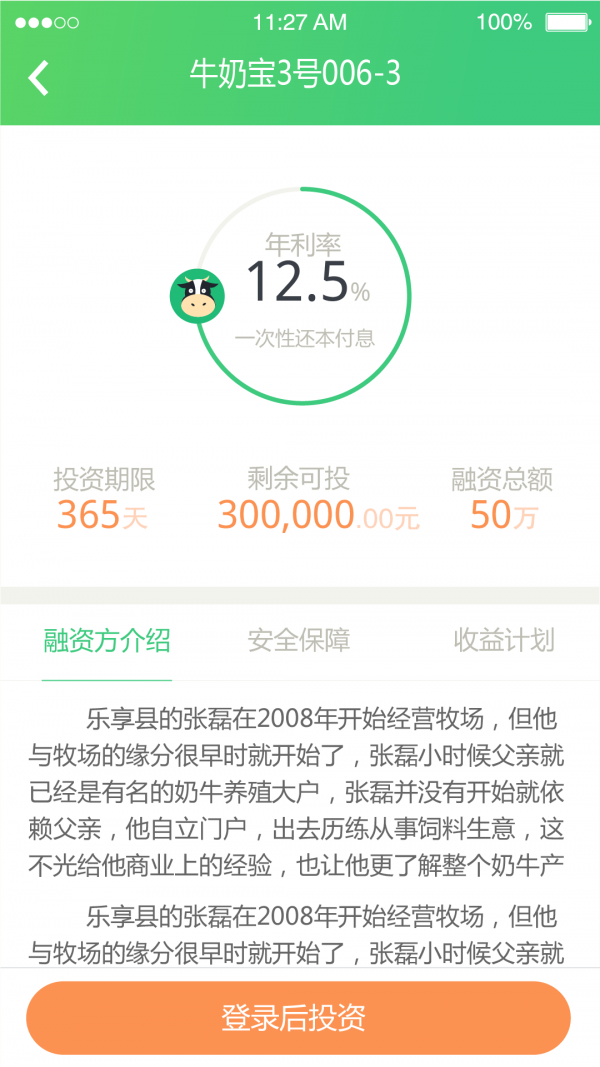
Task: Go back using the header arrow
Action: (38, 77)
